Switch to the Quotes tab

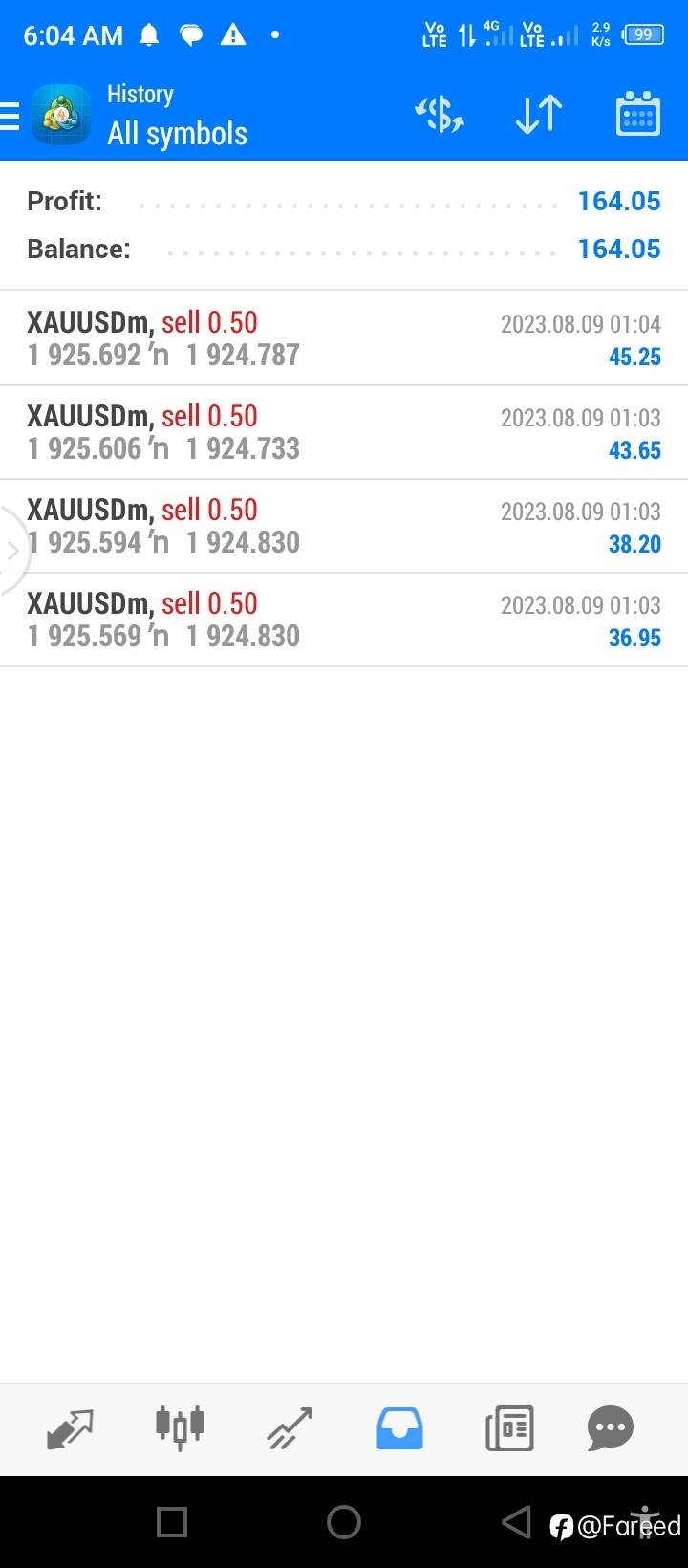[70, 1429]
